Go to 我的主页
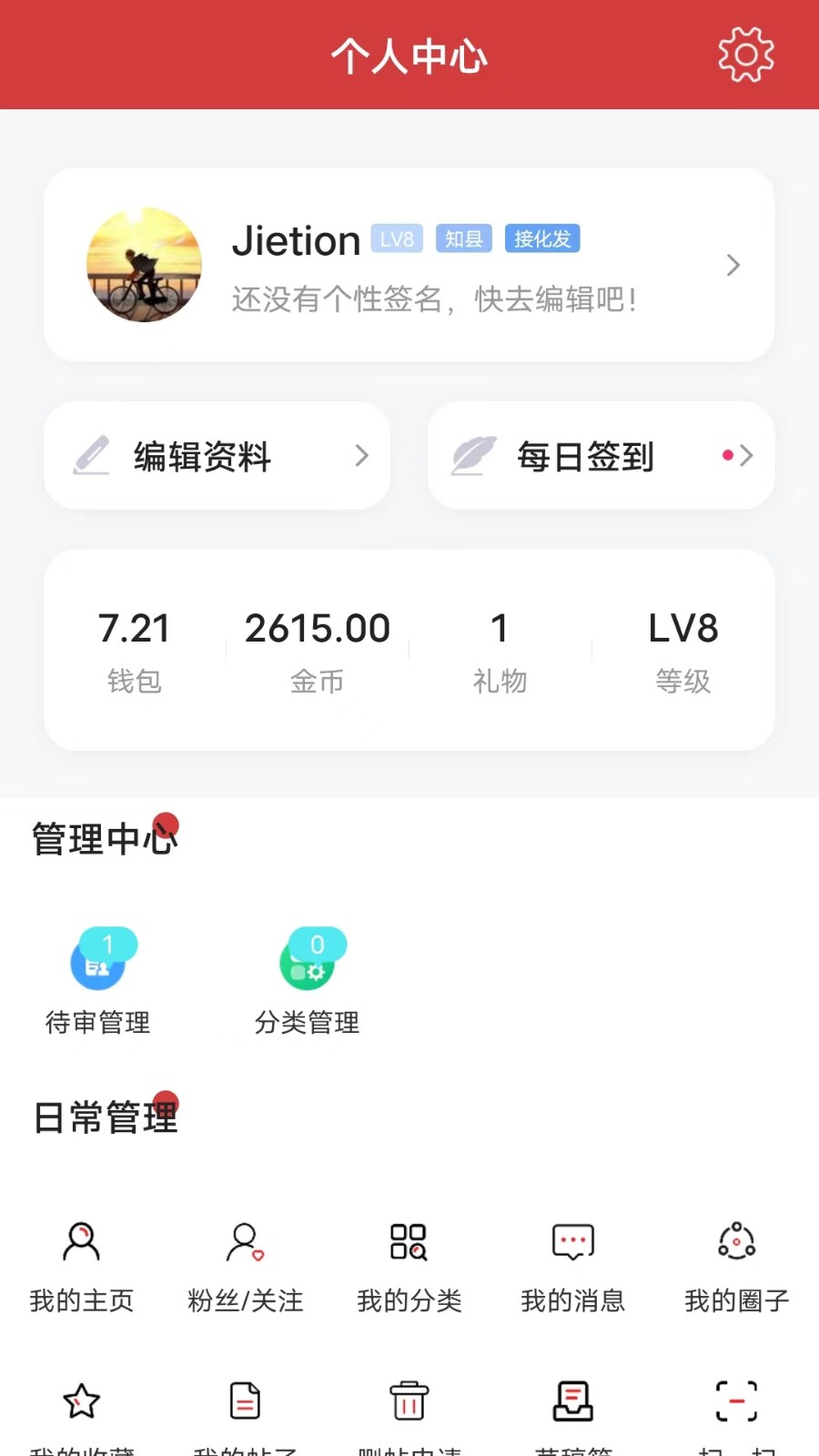Screen dimensions: 819x1456 [x=82, y=1265]
